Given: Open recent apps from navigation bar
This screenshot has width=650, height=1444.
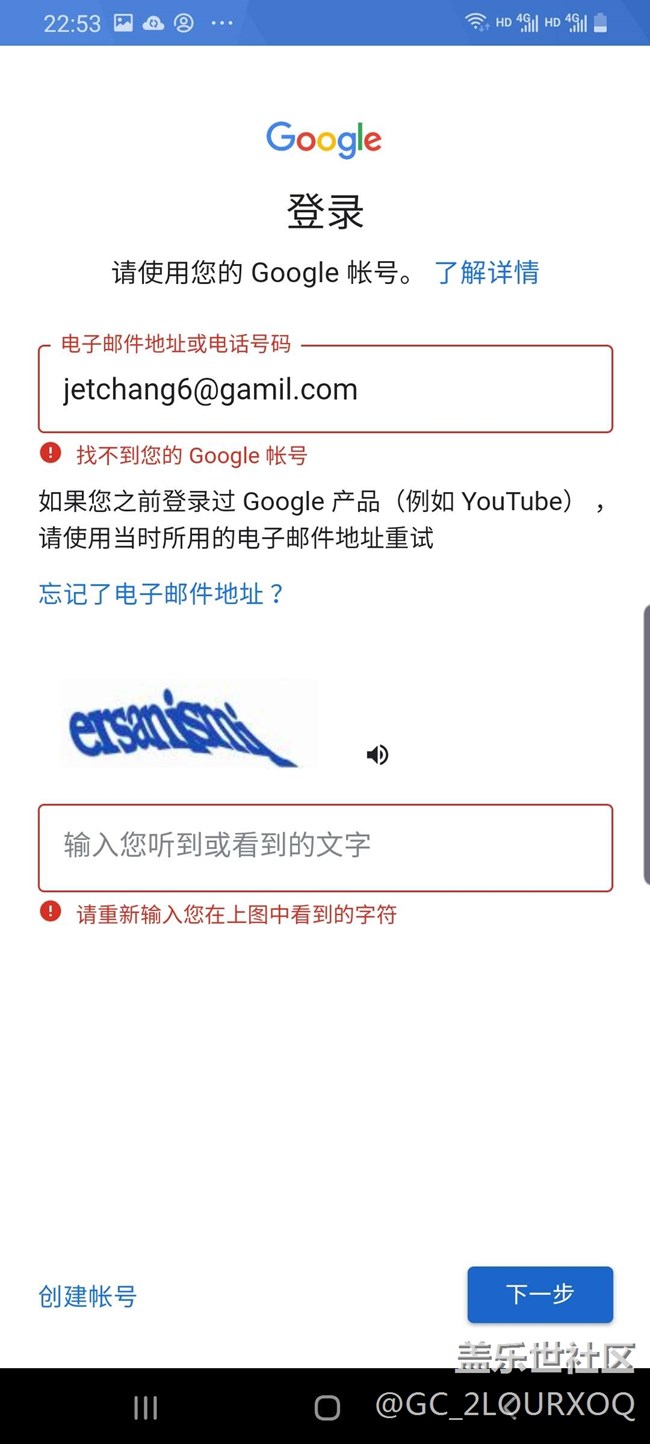Looking at the screenshot, I should pos(146,1408).
